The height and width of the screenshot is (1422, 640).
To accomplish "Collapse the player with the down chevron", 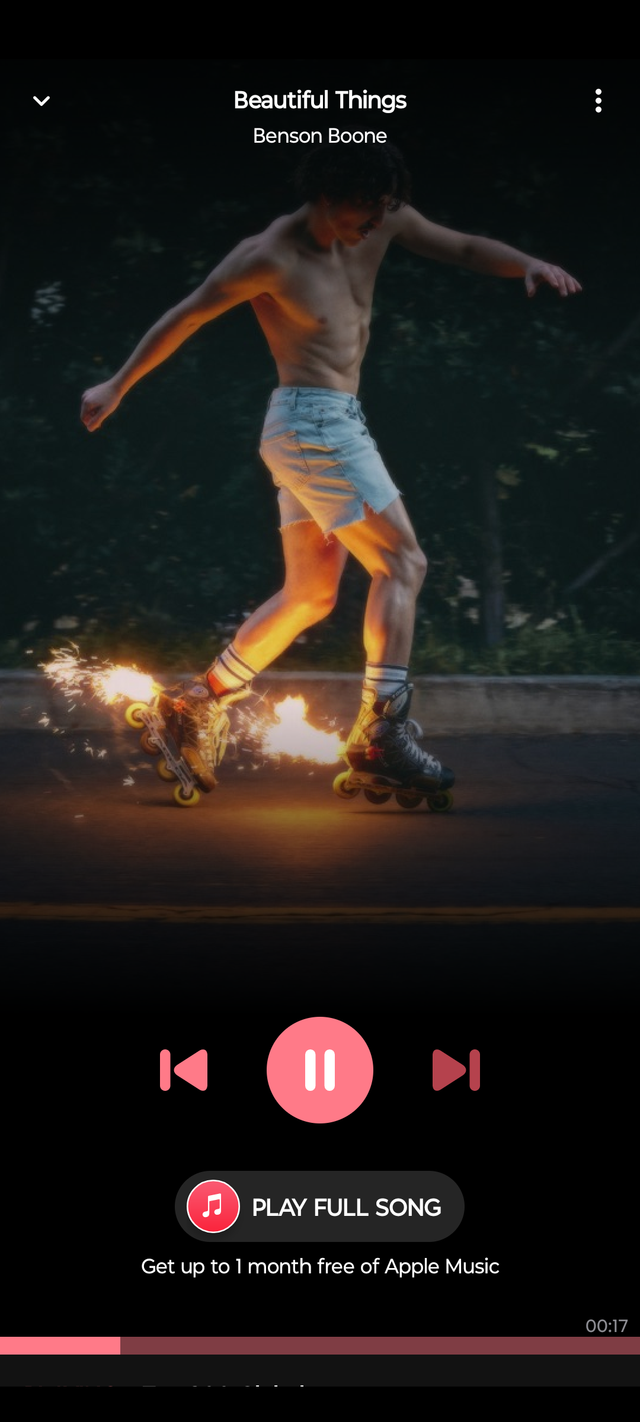I will pos(41,101).
